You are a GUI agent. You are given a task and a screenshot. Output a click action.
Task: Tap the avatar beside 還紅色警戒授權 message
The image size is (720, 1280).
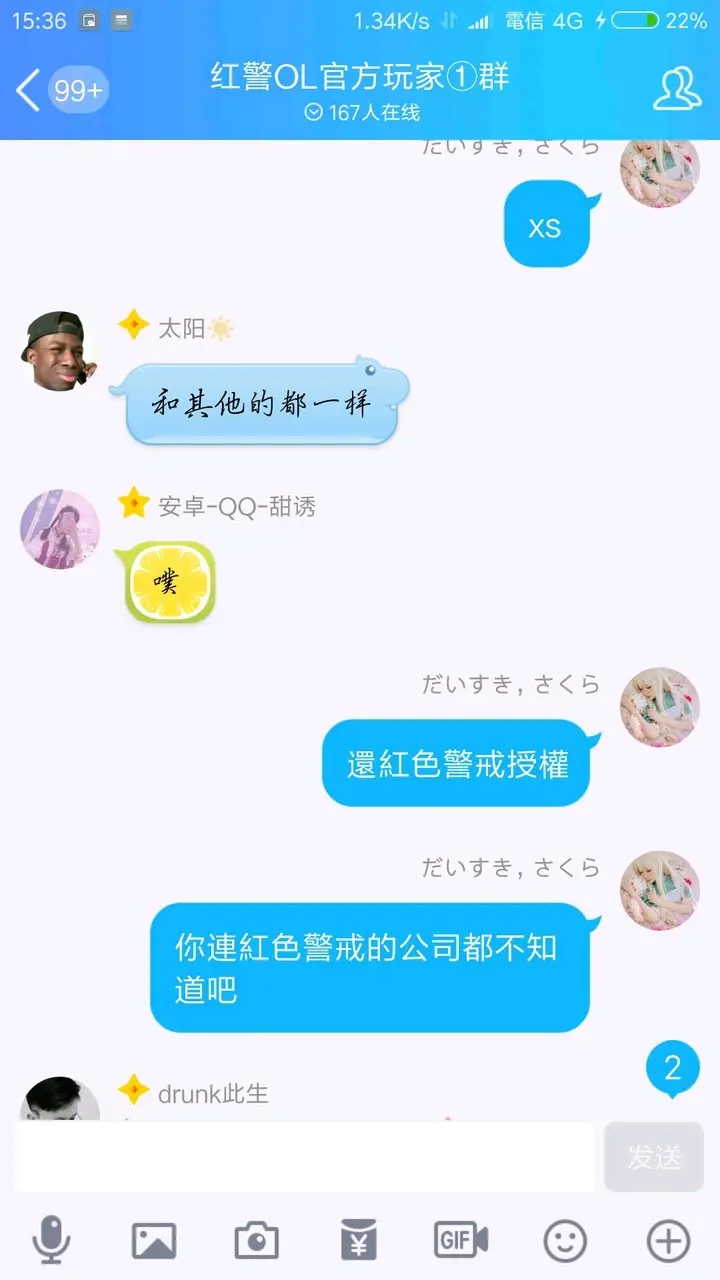659,708
